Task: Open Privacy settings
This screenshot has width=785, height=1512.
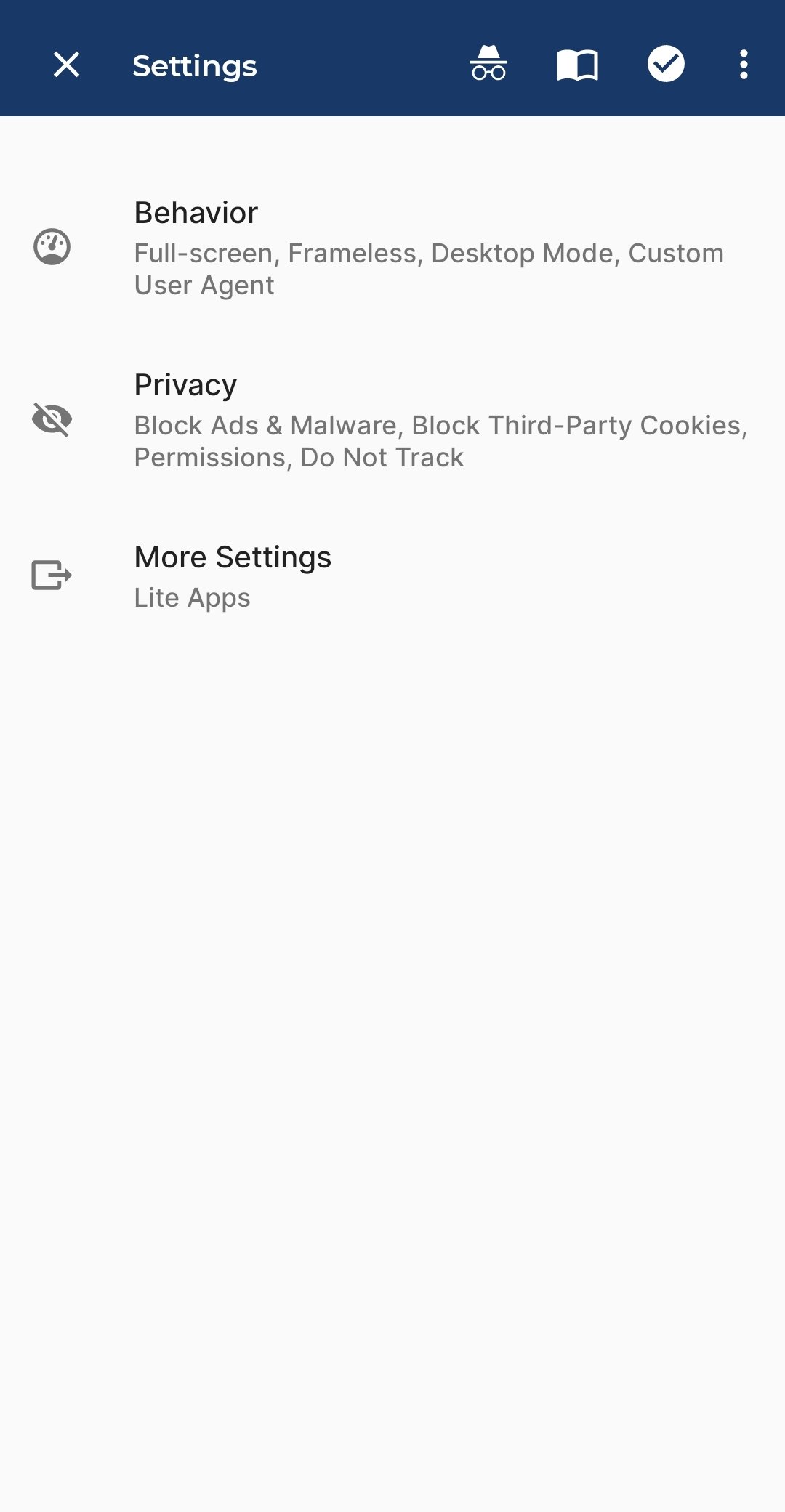Action: [392, 420]
